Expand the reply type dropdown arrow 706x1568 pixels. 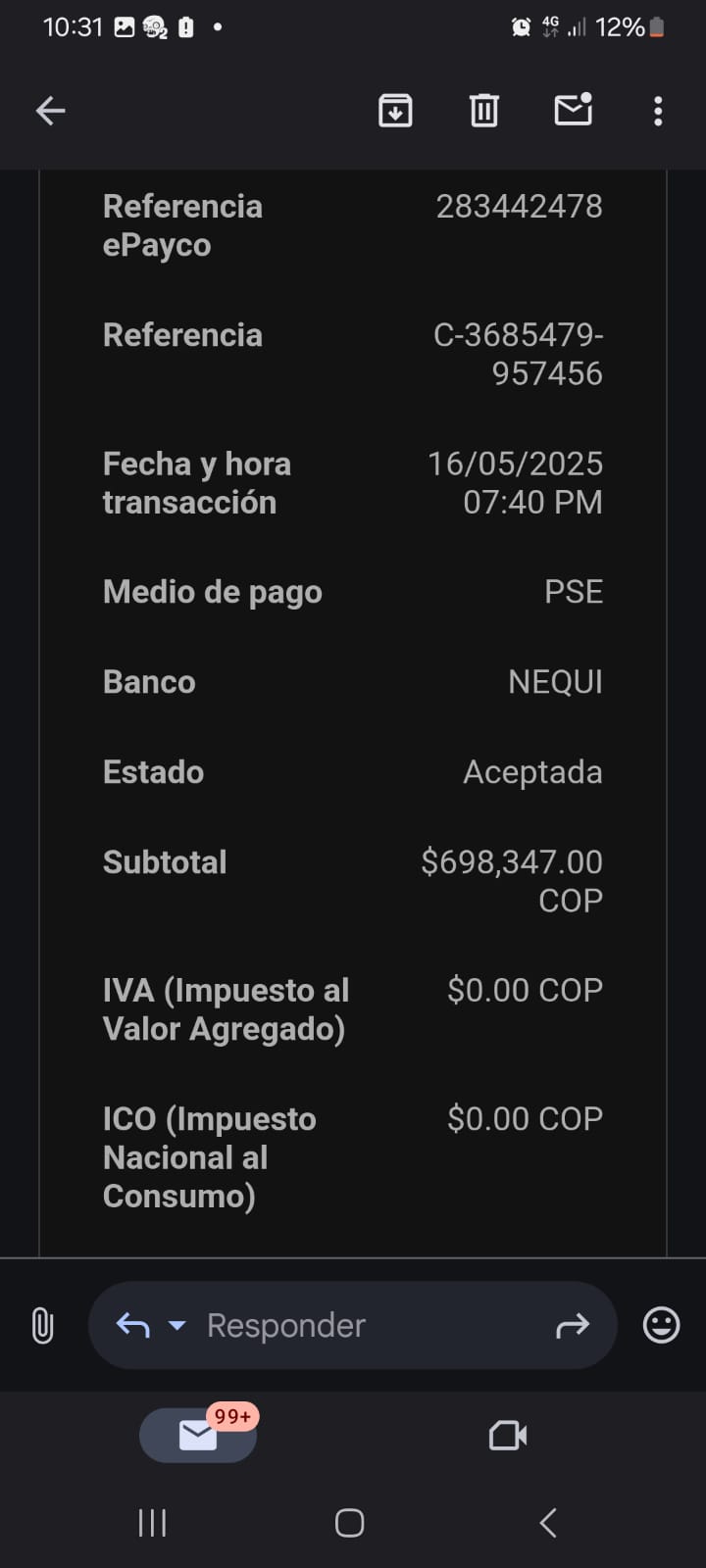[x=177, y=1326]
